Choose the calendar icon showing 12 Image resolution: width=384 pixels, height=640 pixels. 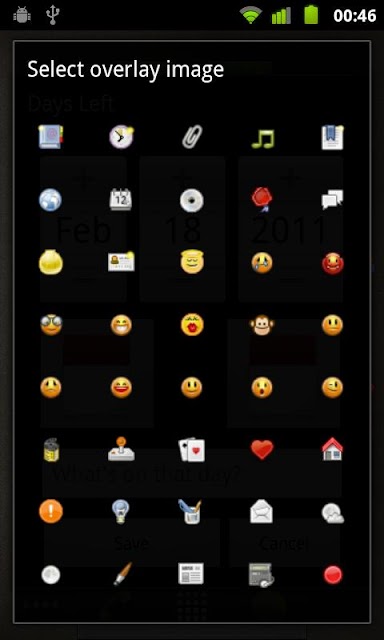point(121,200)
